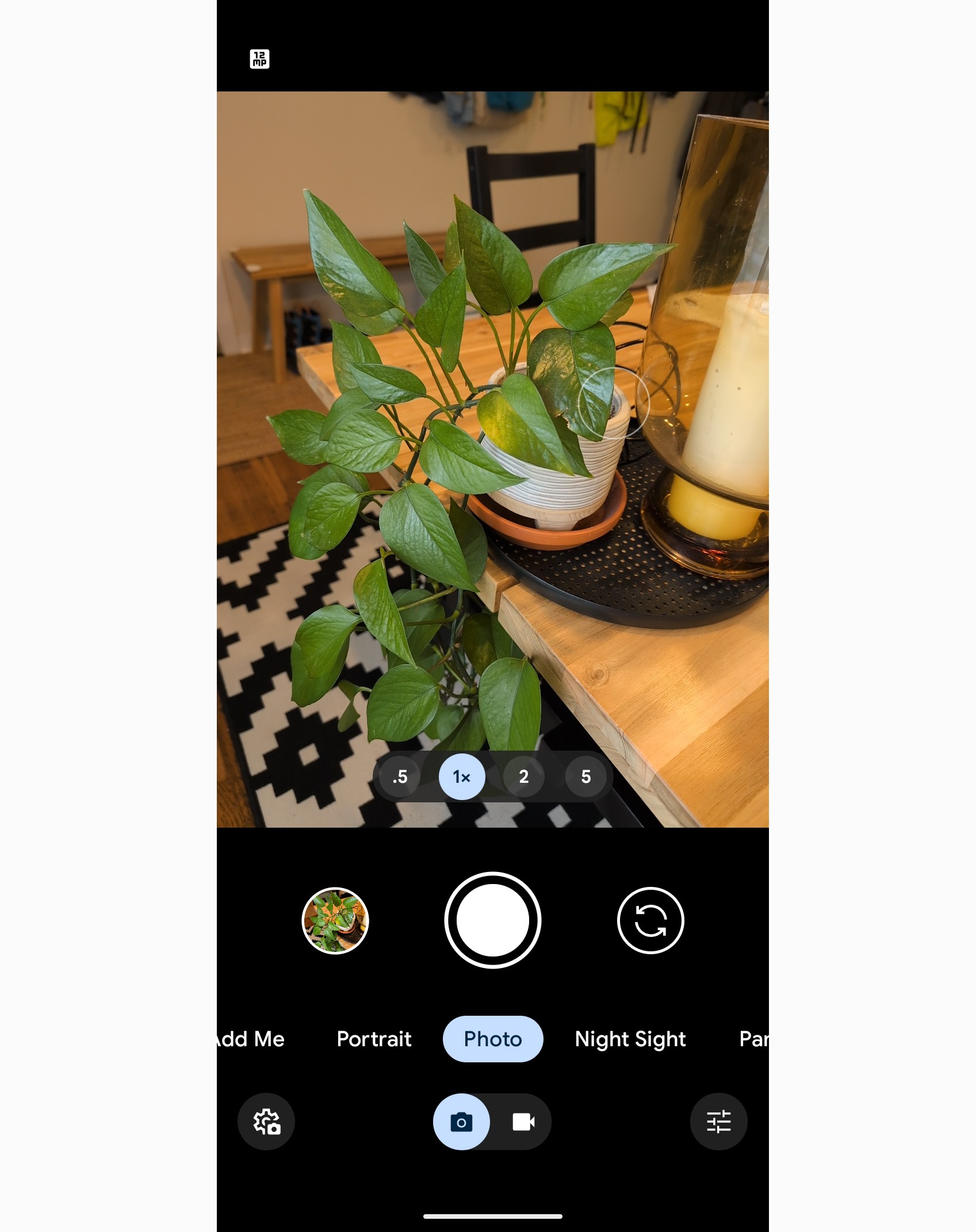The height and width of the screenshot is (1232, 976).
Task: Flip to the front camera
Action: (x=650, y=920)
